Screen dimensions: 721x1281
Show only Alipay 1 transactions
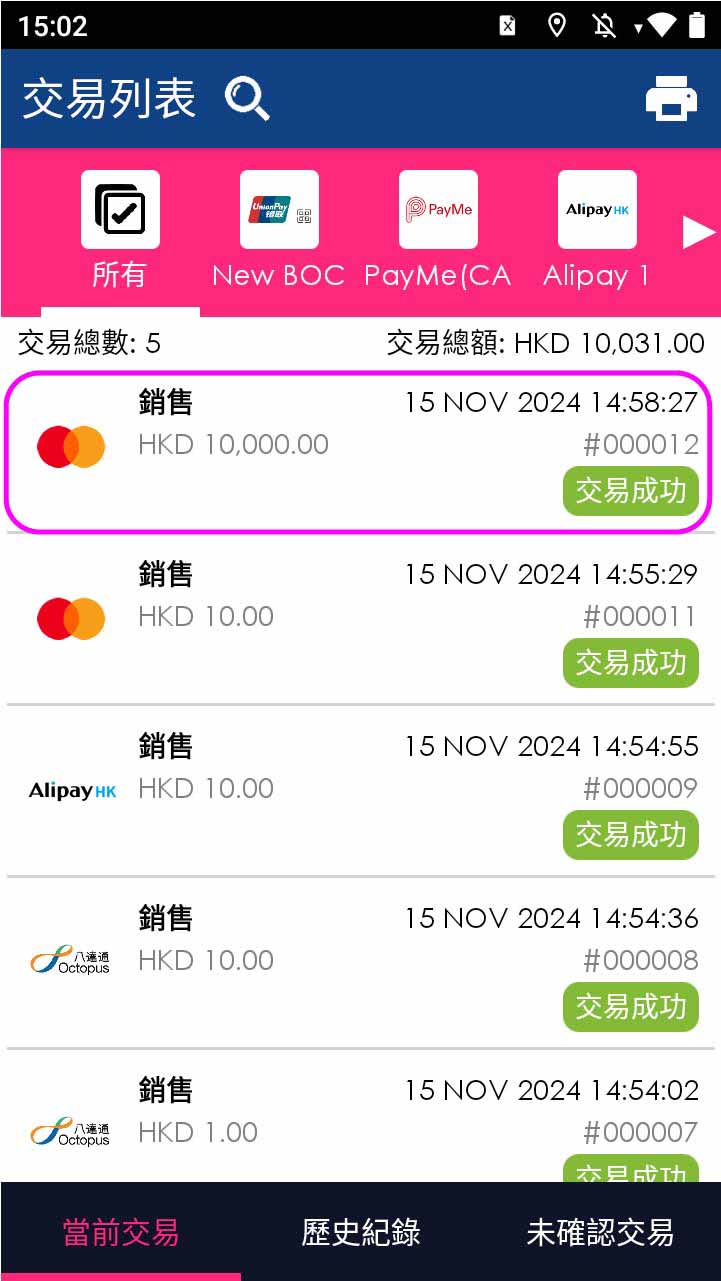tap(597, 231)
